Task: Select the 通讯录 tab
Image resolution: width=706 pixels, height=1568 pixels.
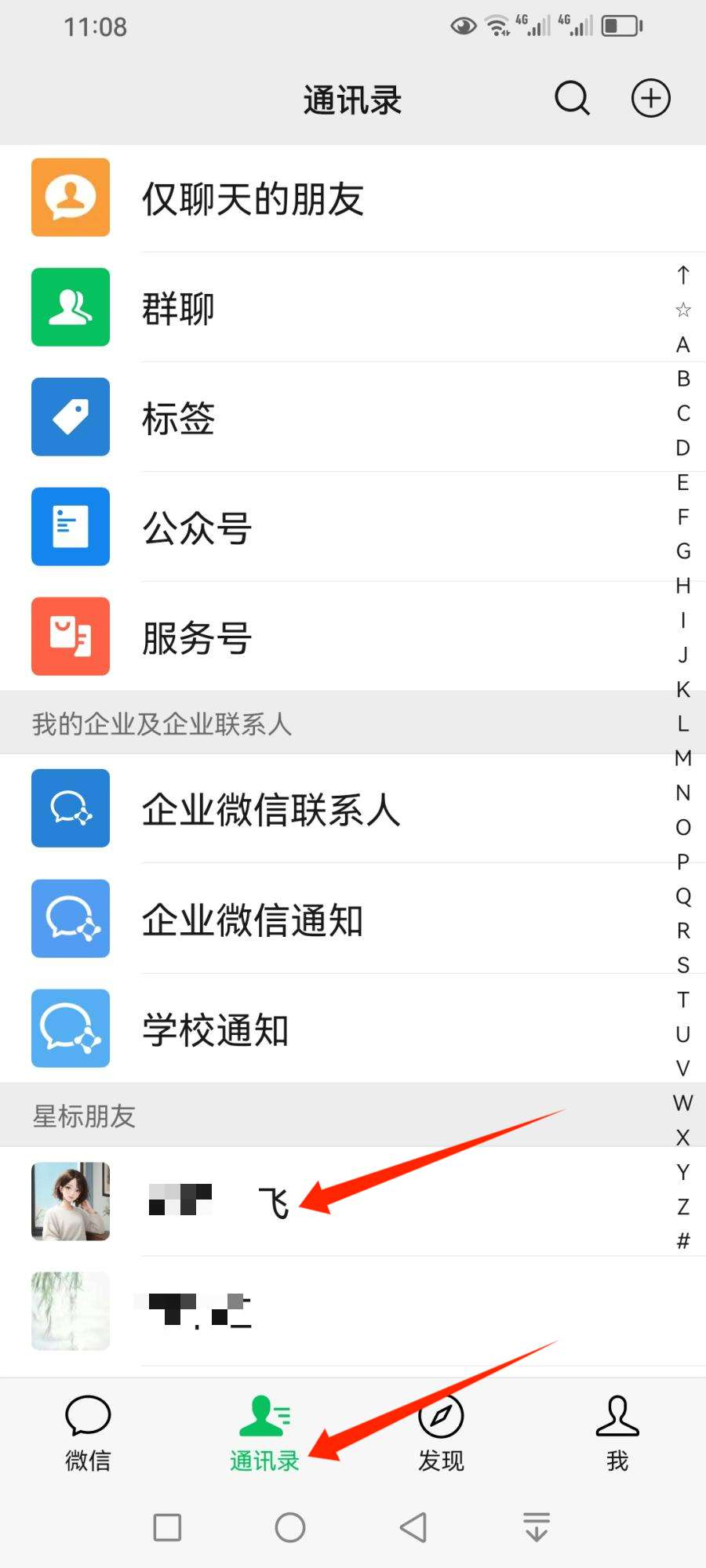Action: [x=264, y=1435]
